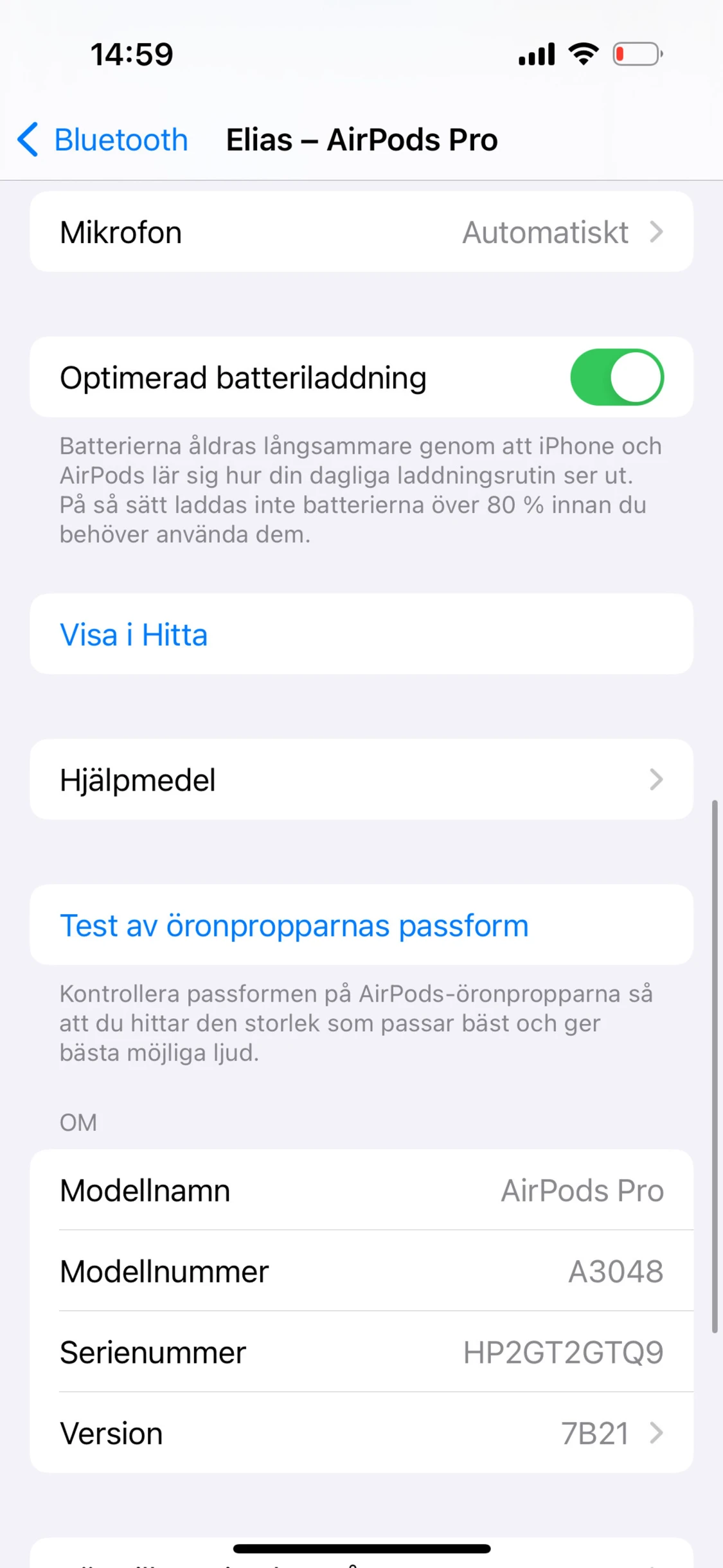
Task: Open Version 7B21 details
Action: pyautogui.click(x=361, y=1433)
